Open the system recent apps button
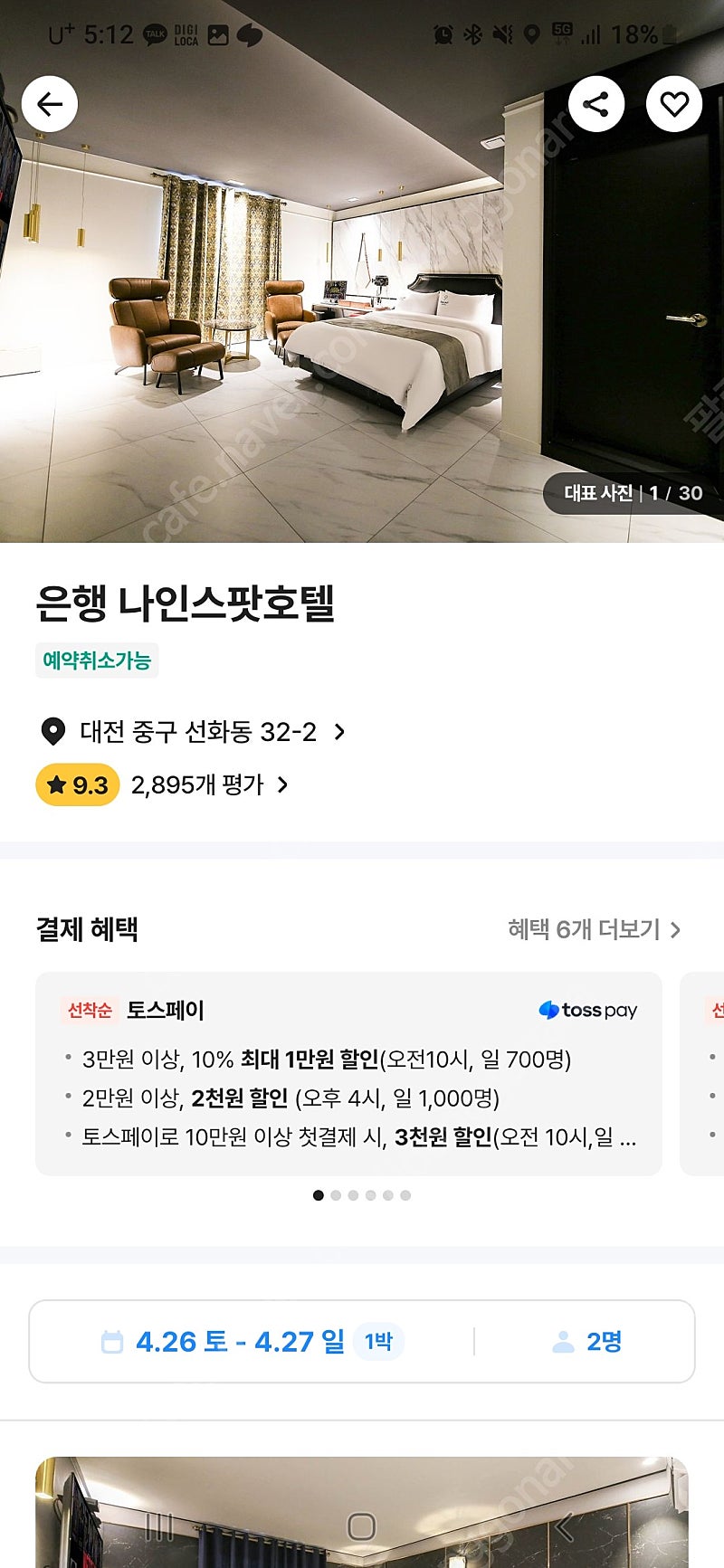Image resolution: width=724 pixels, height=1568 pixels. point(159,1527)
